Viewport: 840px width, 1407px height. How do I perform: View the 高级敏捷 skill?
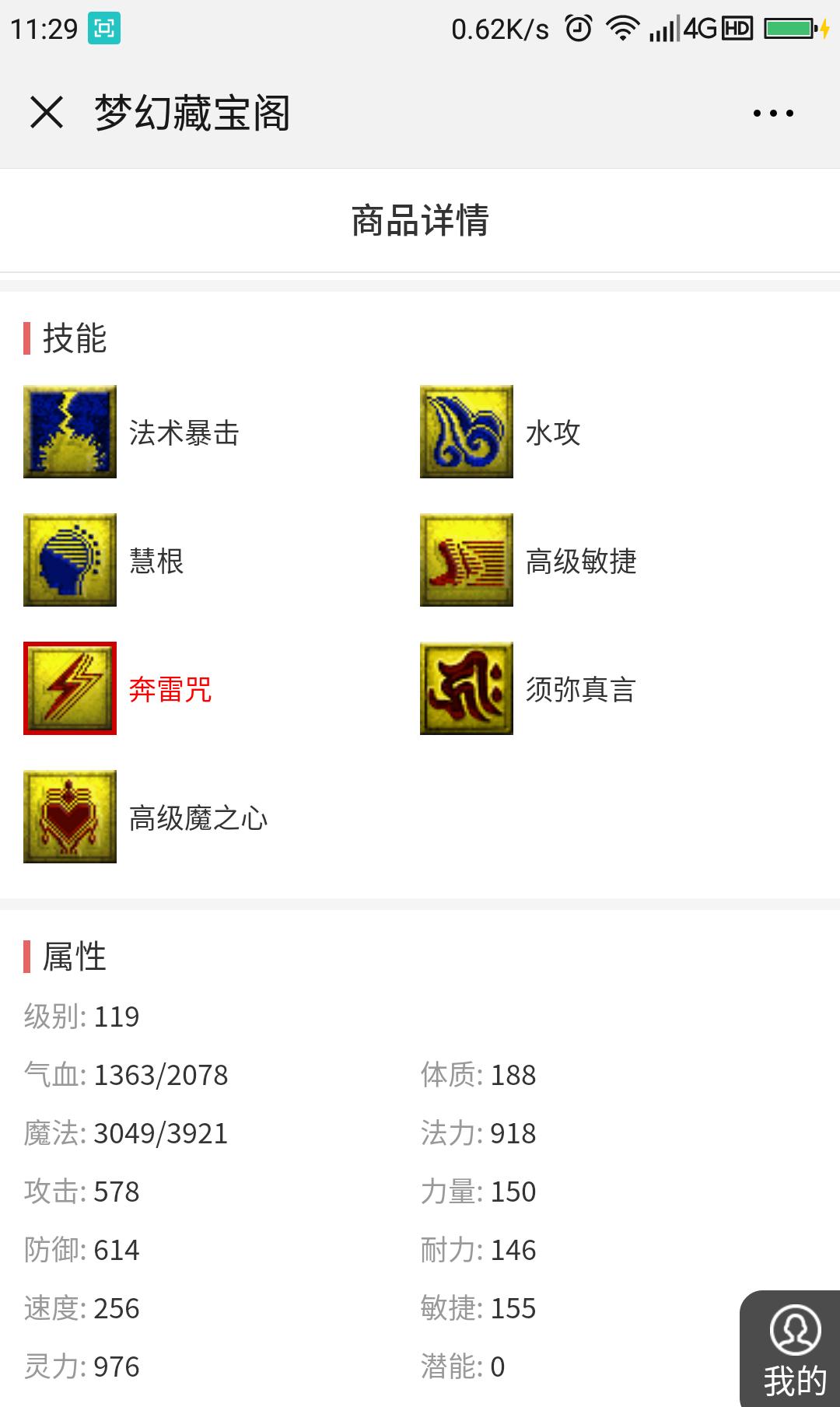(x=467, y=560)
